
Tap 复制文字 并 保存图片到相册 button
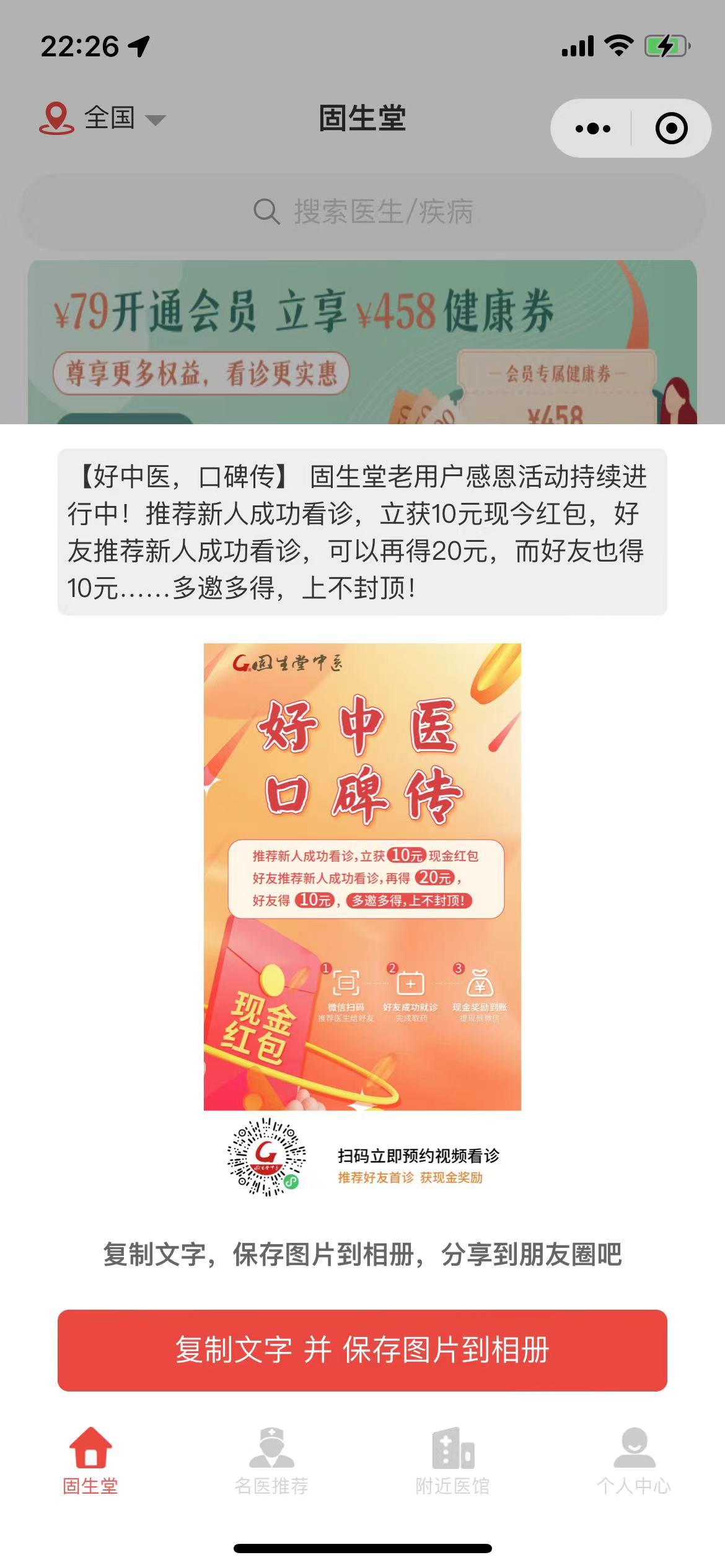[x=362, y=1350]
